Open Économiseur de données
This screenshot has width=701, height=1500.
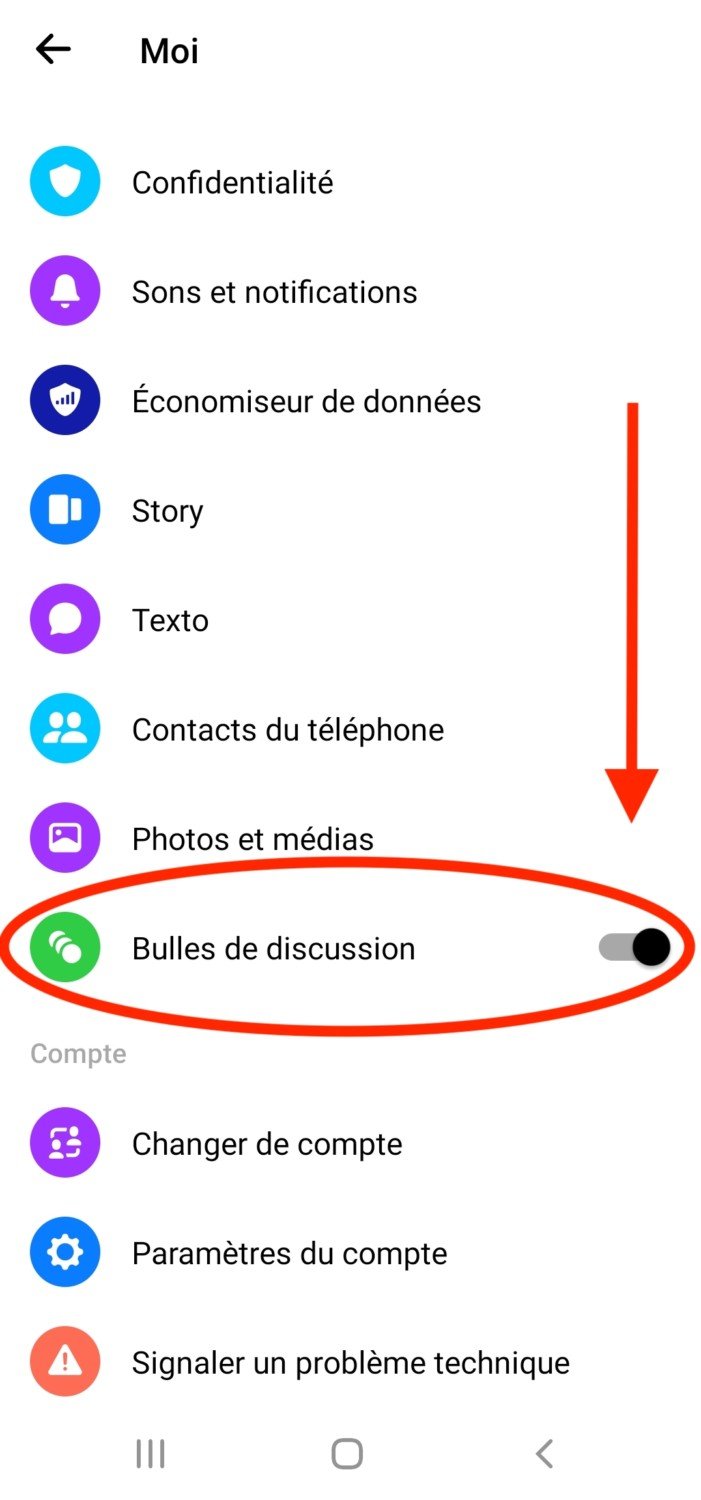click(x=306, y=402)
